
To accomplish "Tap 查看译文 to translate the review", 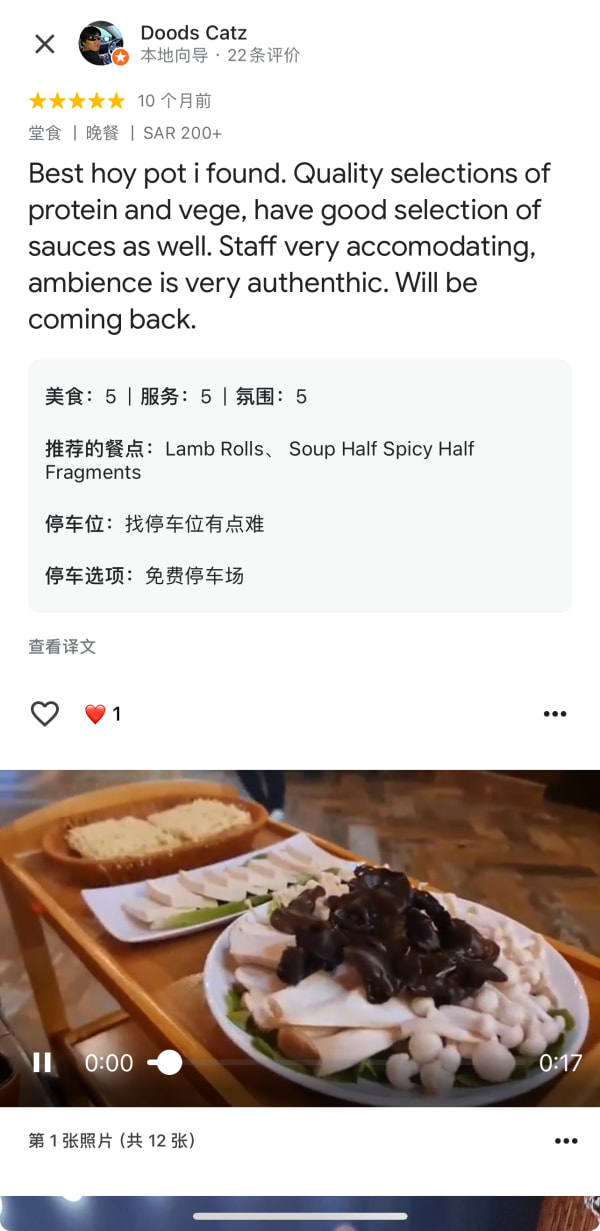I will coord(62,647).
